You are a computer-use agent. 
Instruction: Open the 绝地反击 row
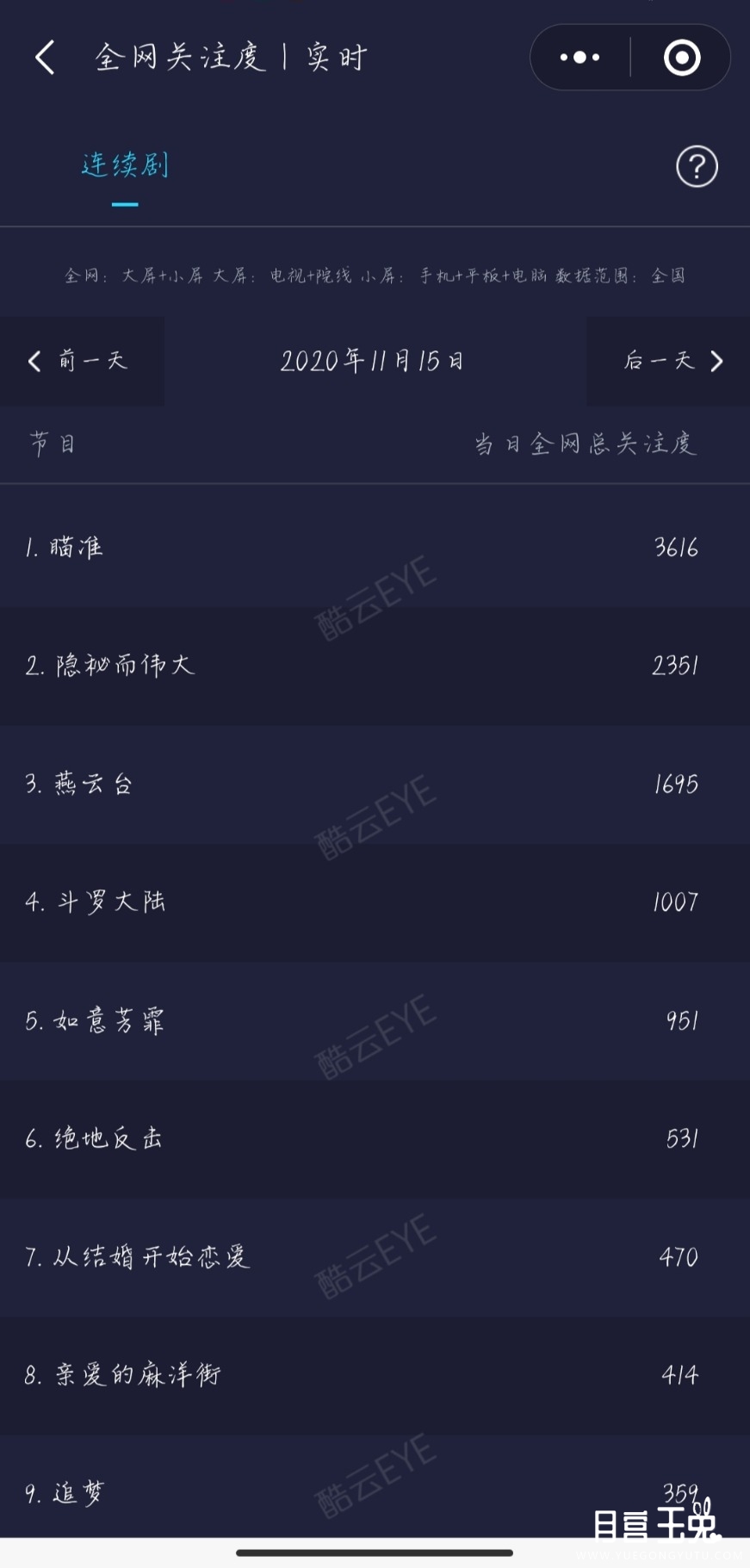pyautogui.click(x=375, y=1138)
